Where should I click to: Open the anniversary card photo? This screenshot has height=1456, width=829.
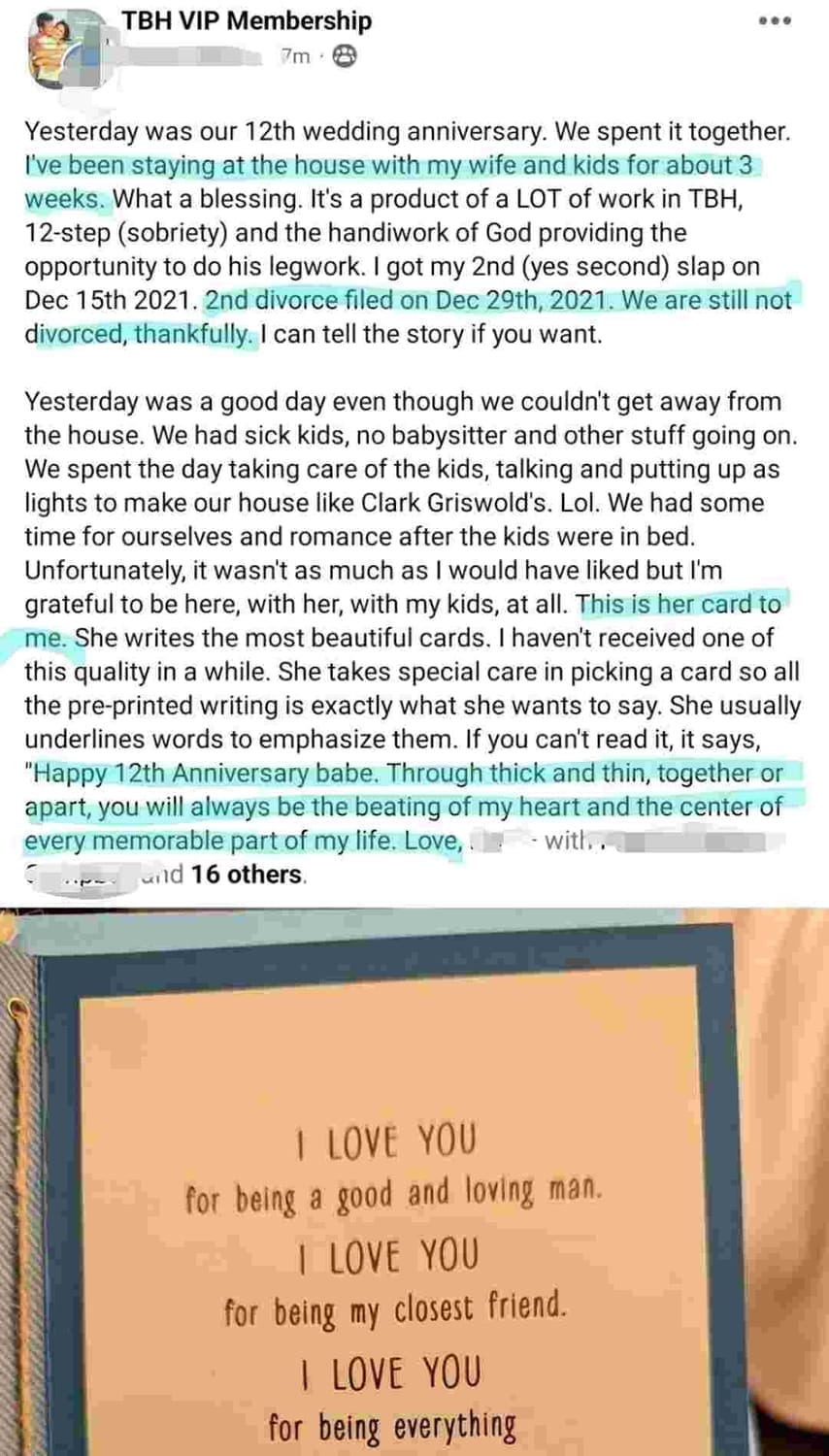[414, 1184]
